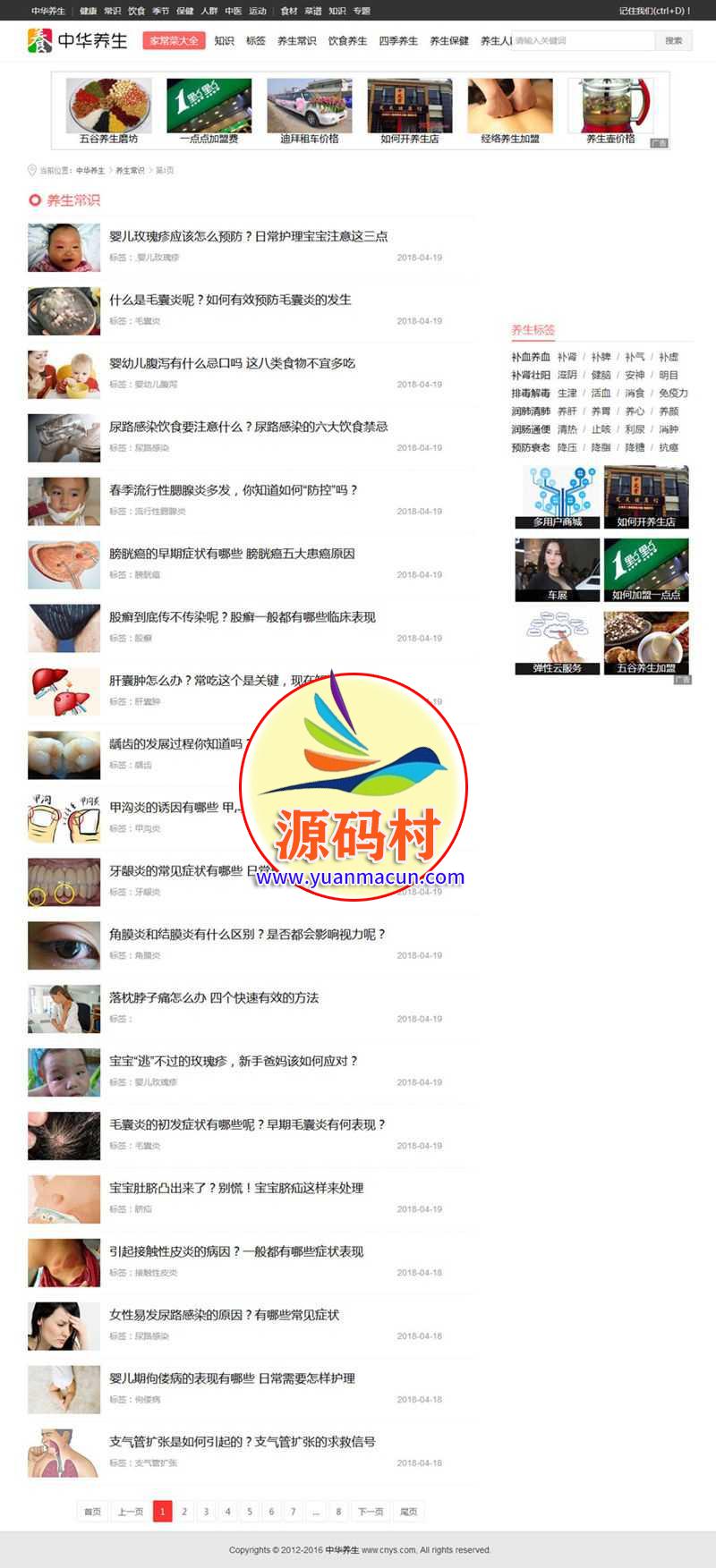The height and width of the screenshot is (1568, 716).
Task: Go to page 2
Action: point(184,1512)
